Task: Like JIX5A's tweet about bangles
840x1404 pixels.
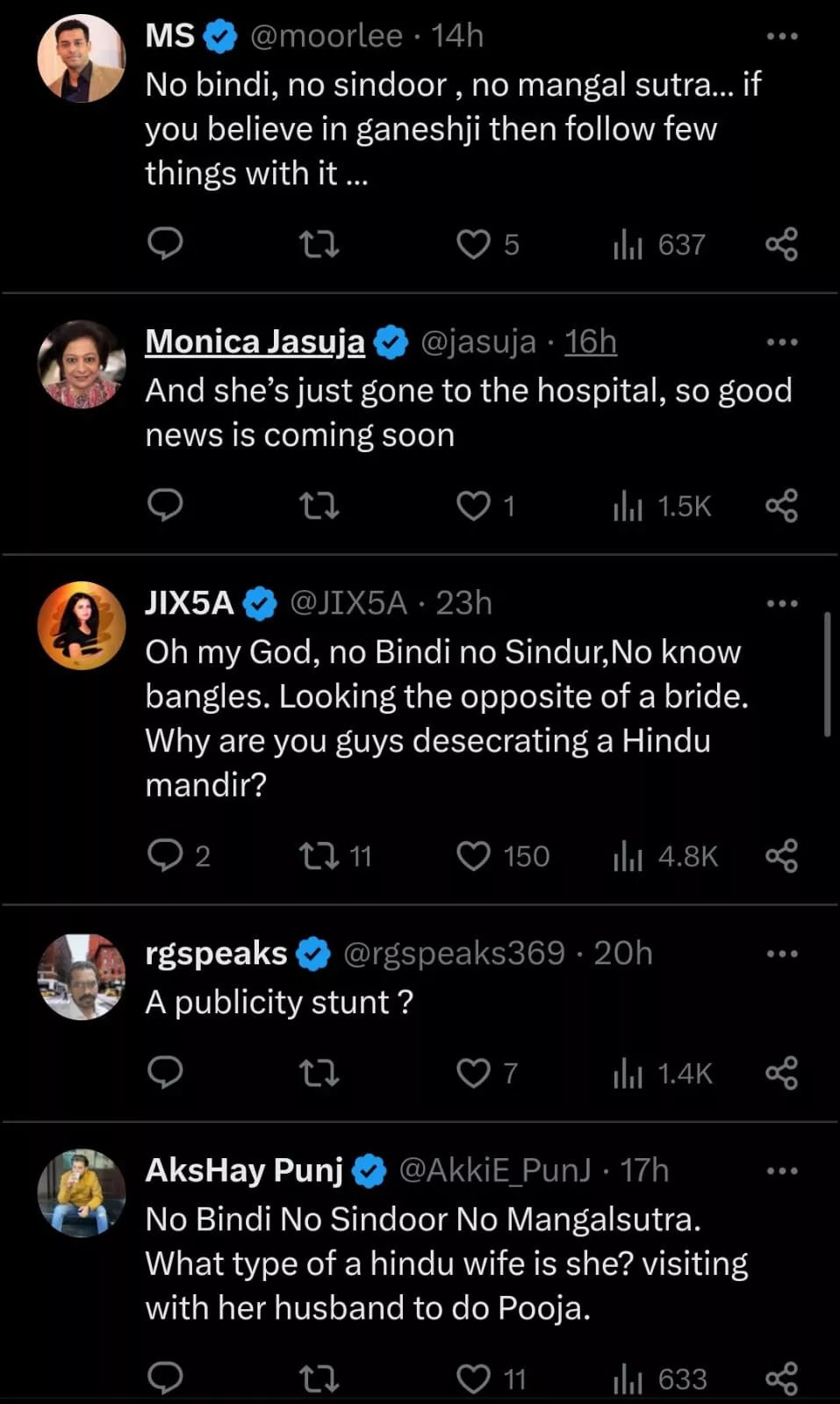Action: tap(473, 855)
